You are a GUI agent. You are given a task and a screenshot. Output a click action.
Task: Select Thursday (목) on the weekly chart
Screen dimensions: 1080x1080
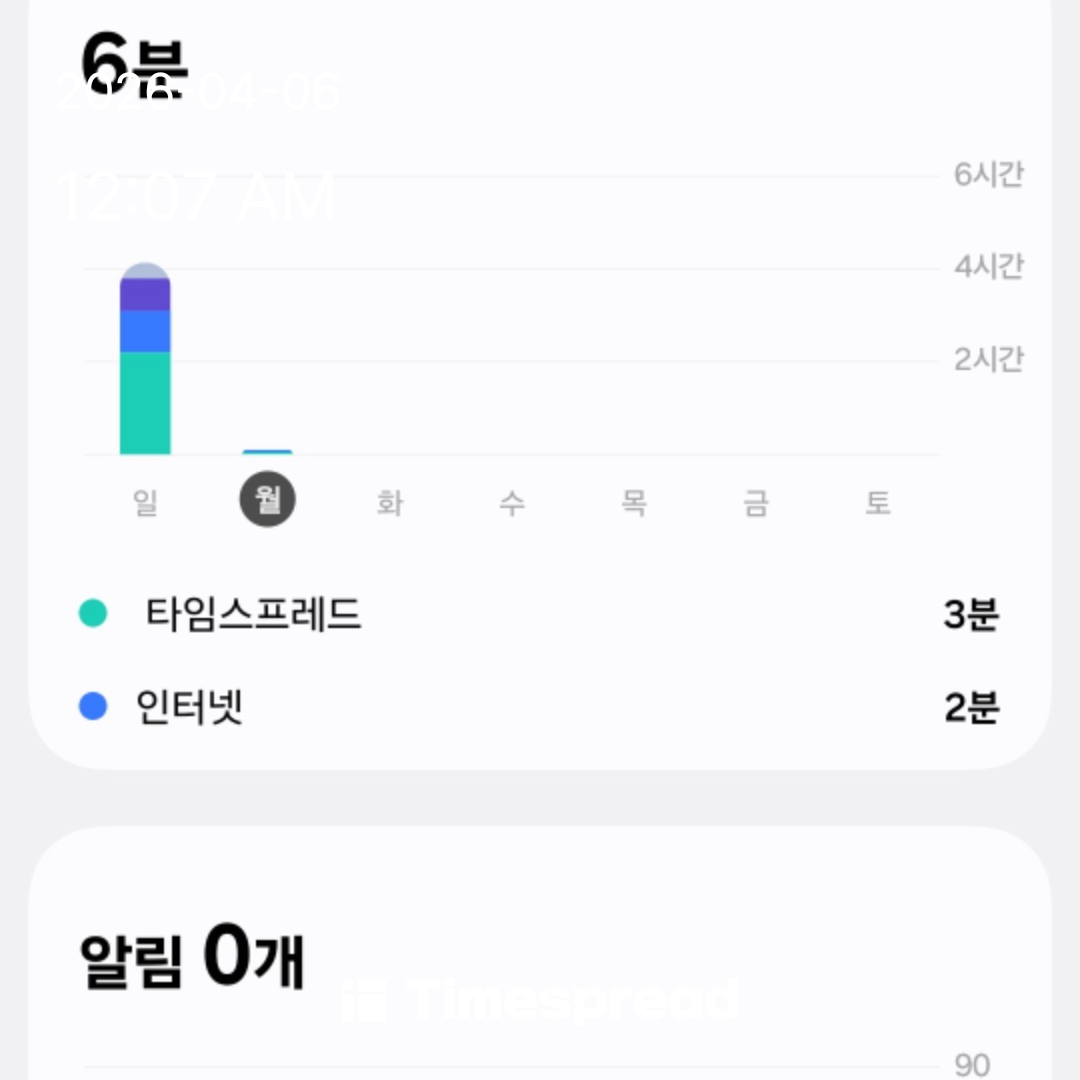(x=633, y=502)
